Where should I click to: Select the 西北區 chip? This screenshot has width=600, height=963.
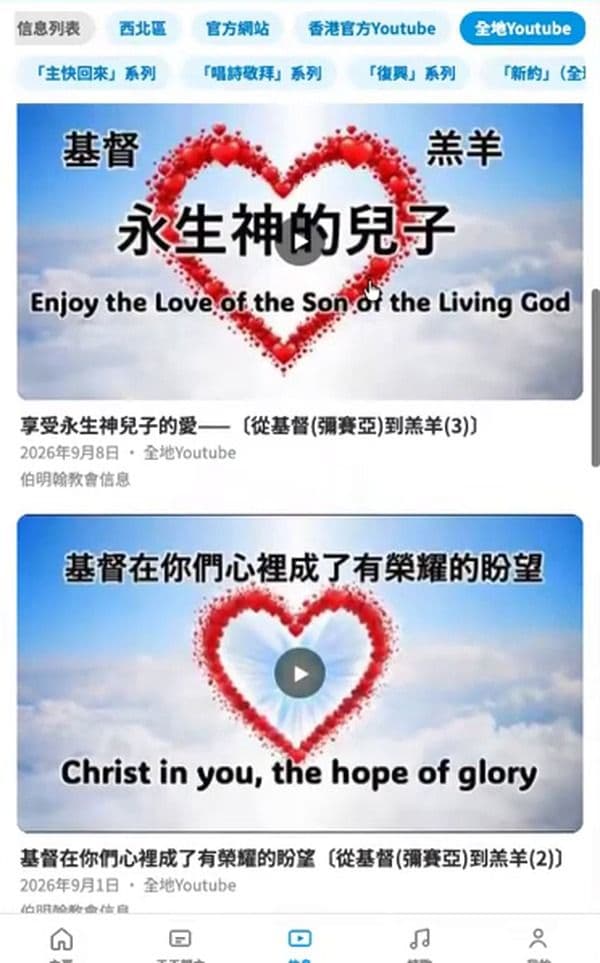tap(142, 28)
